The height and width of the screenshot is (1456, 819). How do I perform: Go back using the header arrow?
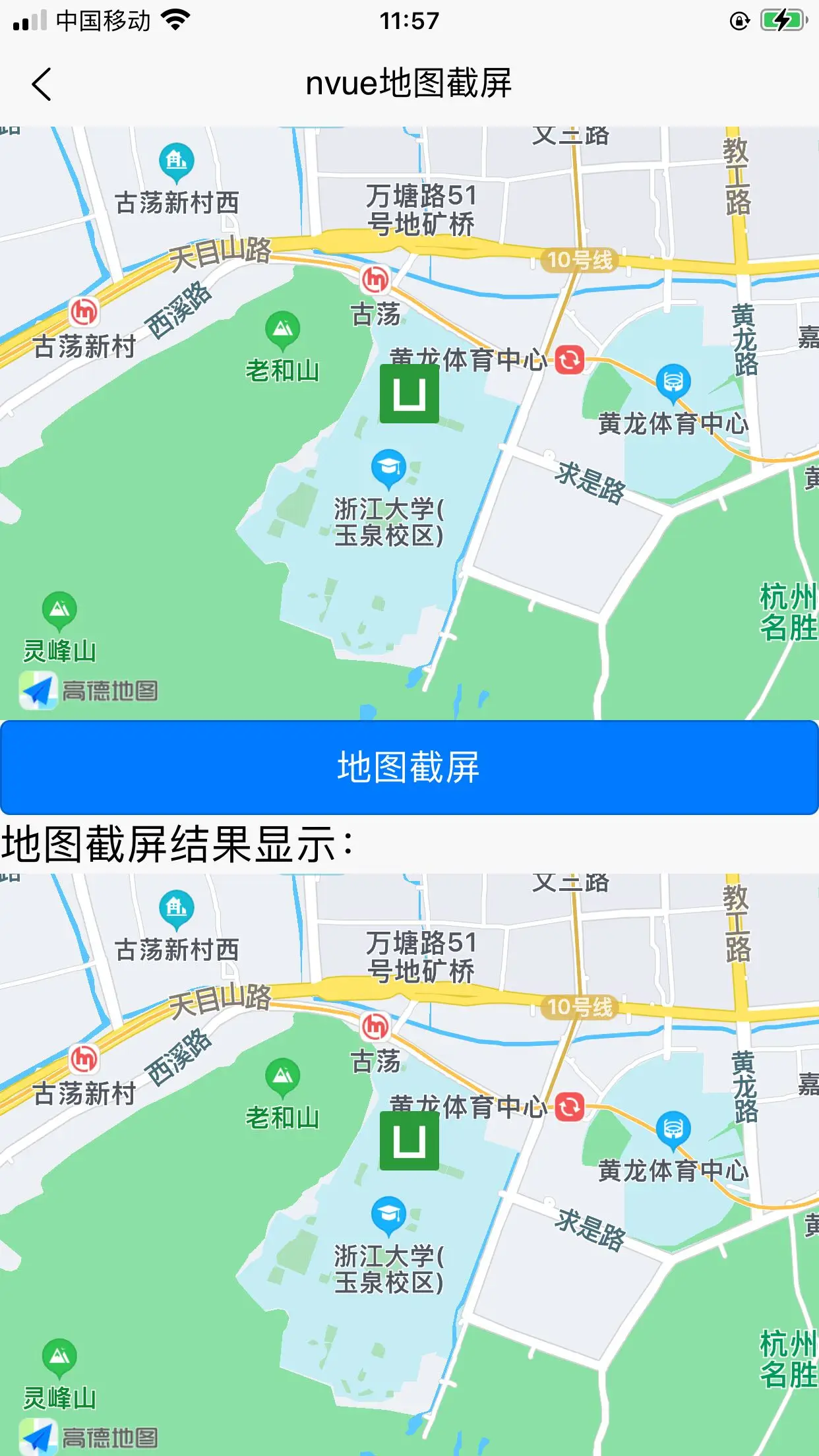[41, 84]
